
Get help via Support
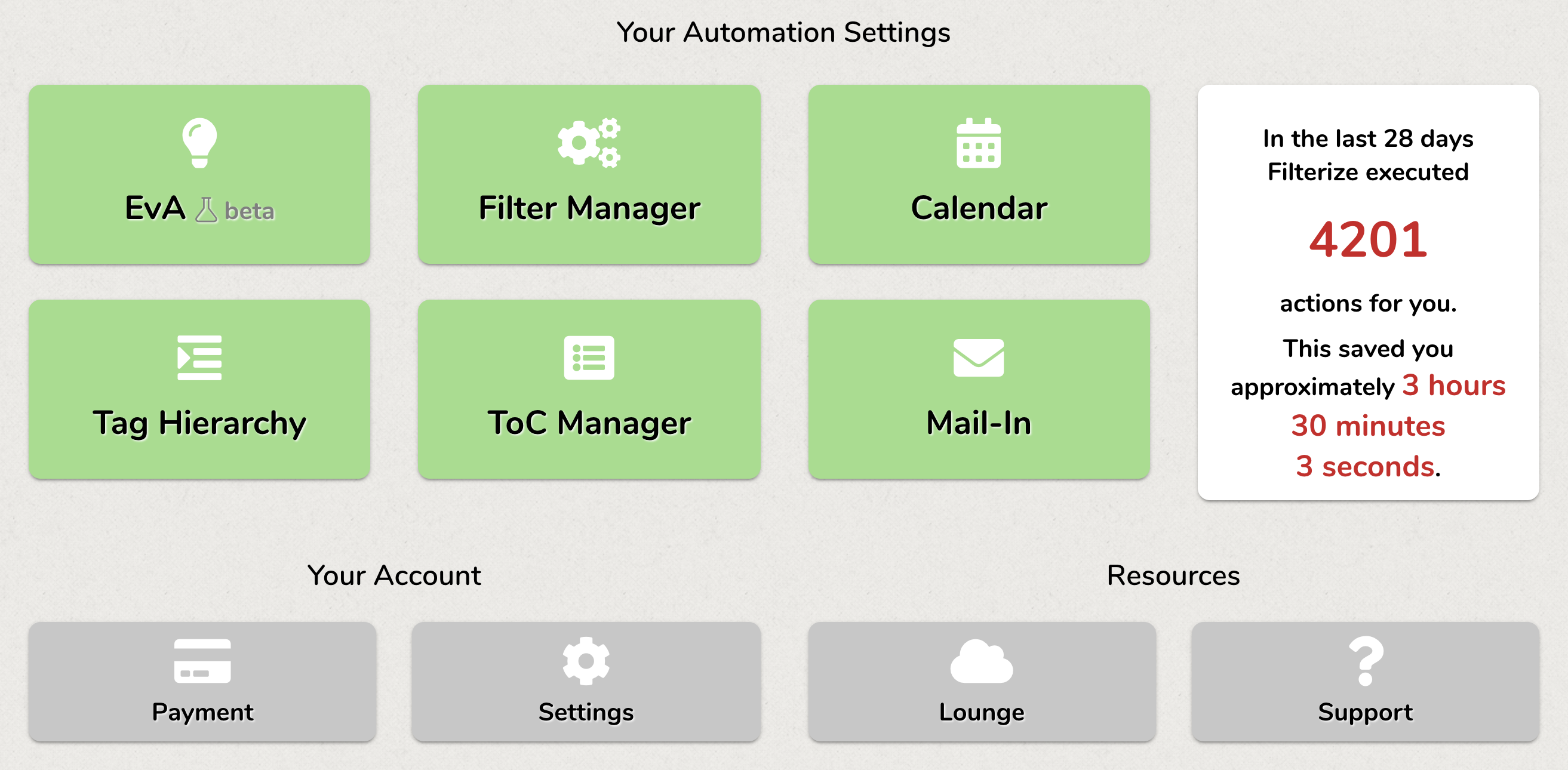tap(1365, 681)
